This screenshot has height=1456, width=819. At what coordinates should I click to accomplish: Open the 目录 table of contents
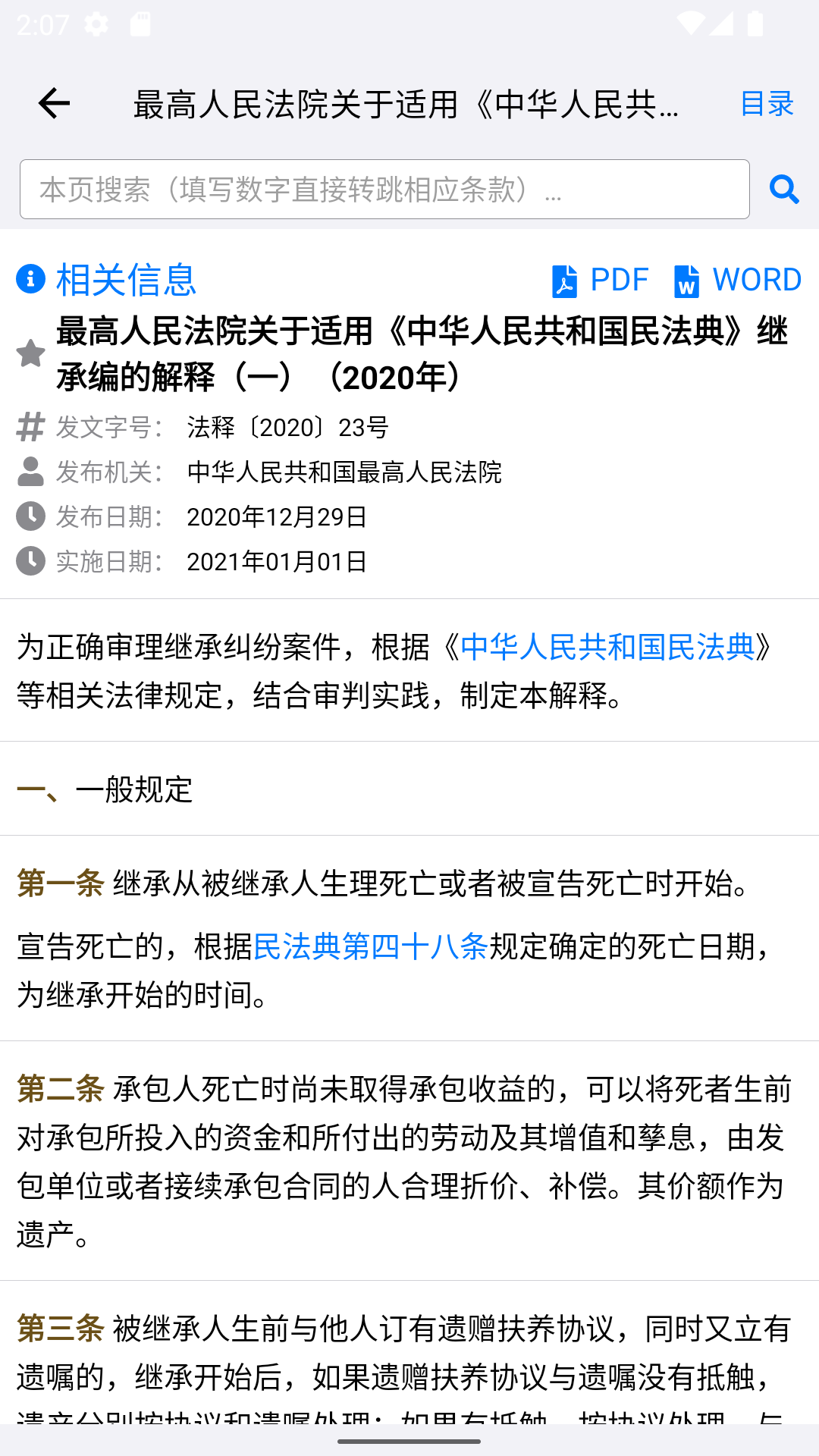(x=767, y=104)
